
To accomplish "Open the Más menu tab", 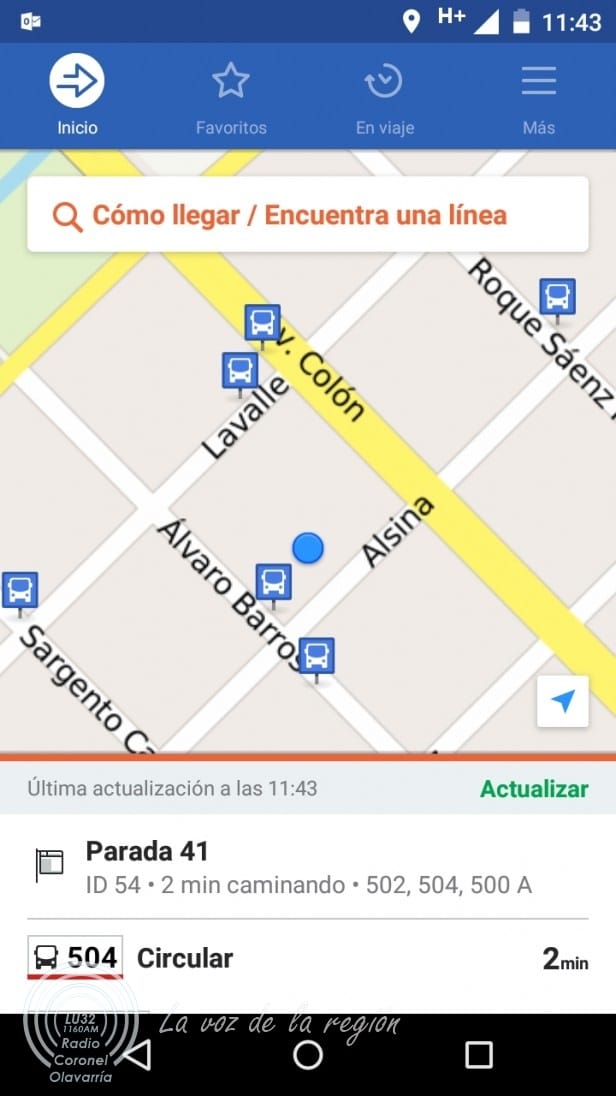I will (x=538, y=95).
